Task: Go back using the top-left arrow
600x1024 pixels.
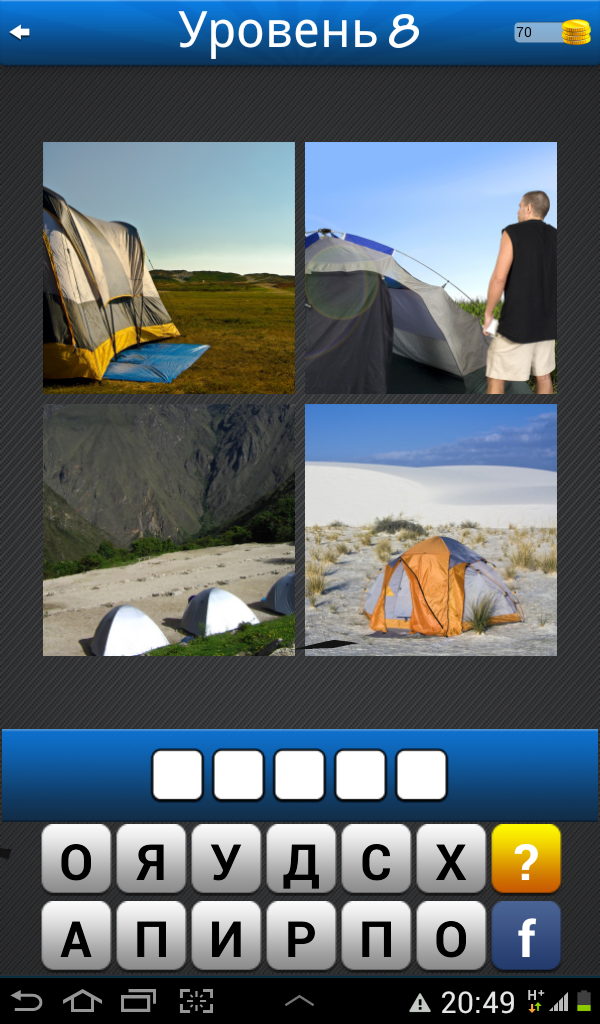Action: click(x=19, y=32)
